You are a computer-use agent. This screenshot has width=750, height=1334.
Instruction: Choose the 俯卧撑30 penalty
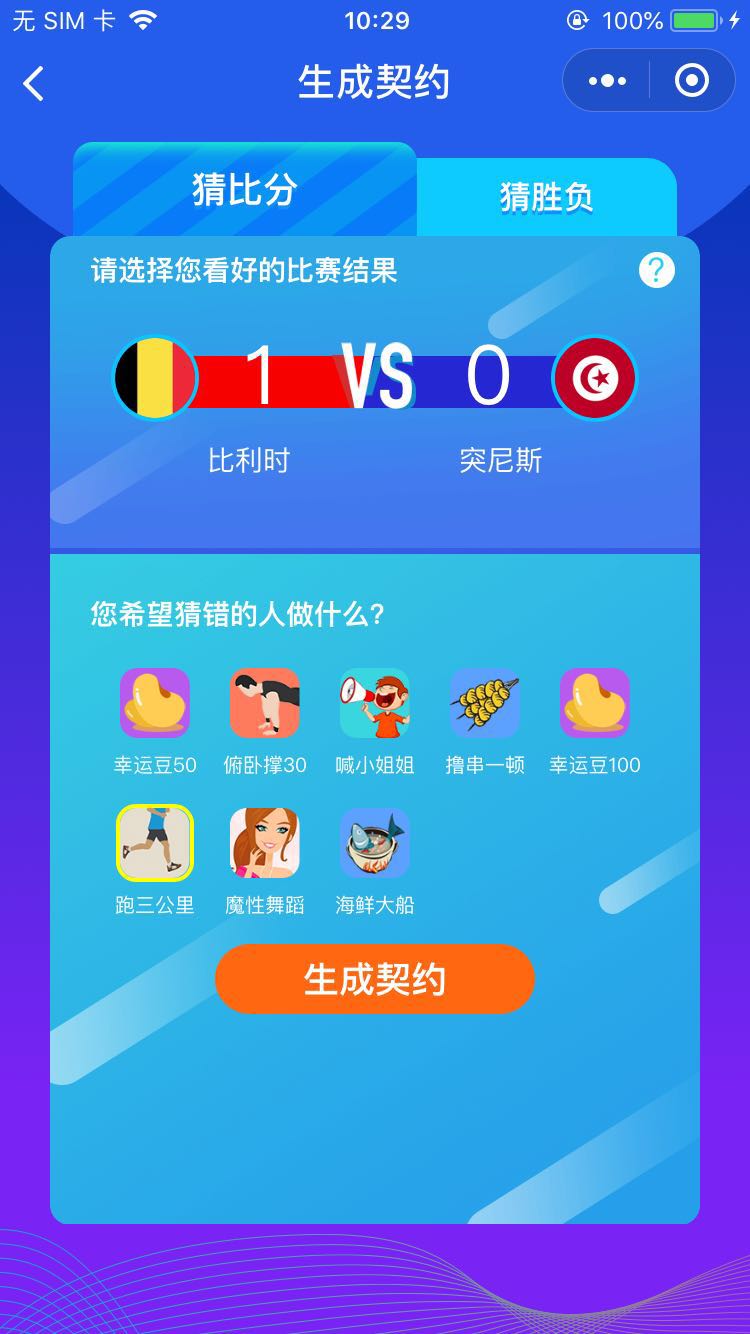coord(265,703)
